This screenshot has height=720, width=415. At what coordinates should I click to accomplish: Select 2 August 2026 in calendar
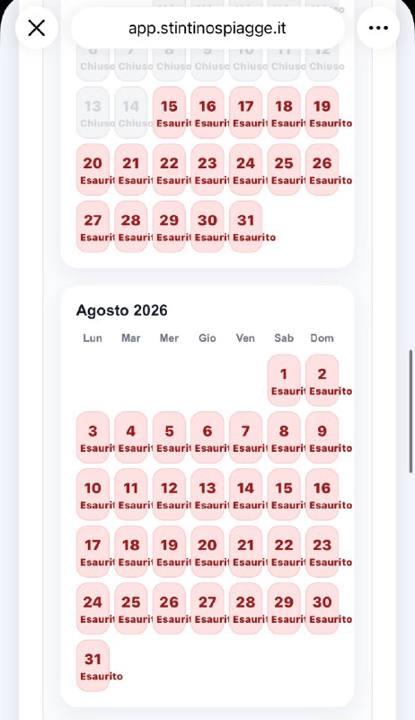click(x=322, y=380)
